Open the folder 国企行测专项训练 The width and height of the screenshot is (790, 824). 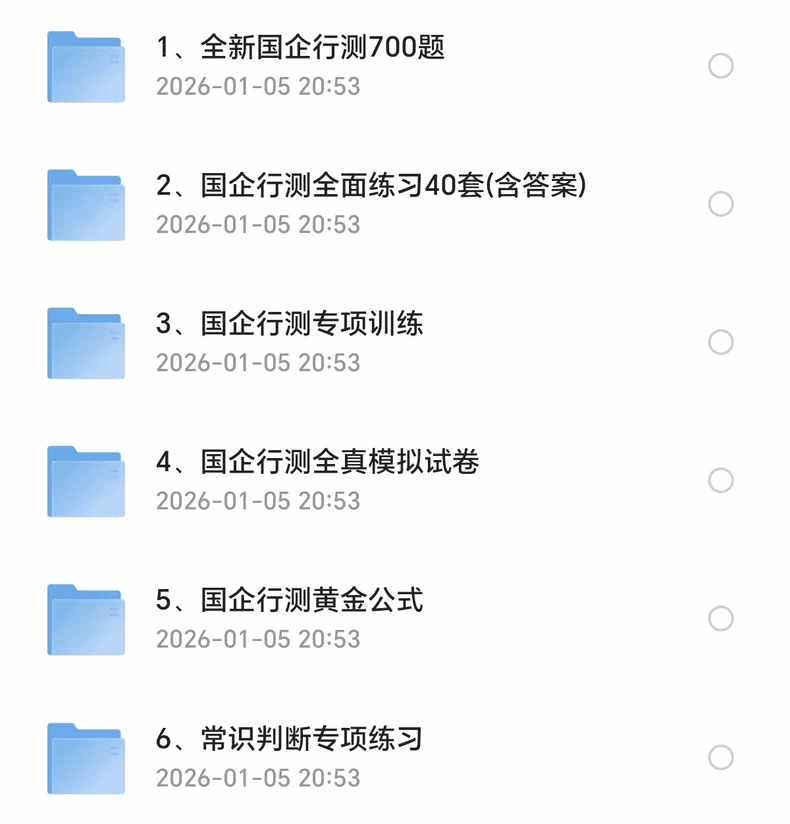click(x=290, y=324)
